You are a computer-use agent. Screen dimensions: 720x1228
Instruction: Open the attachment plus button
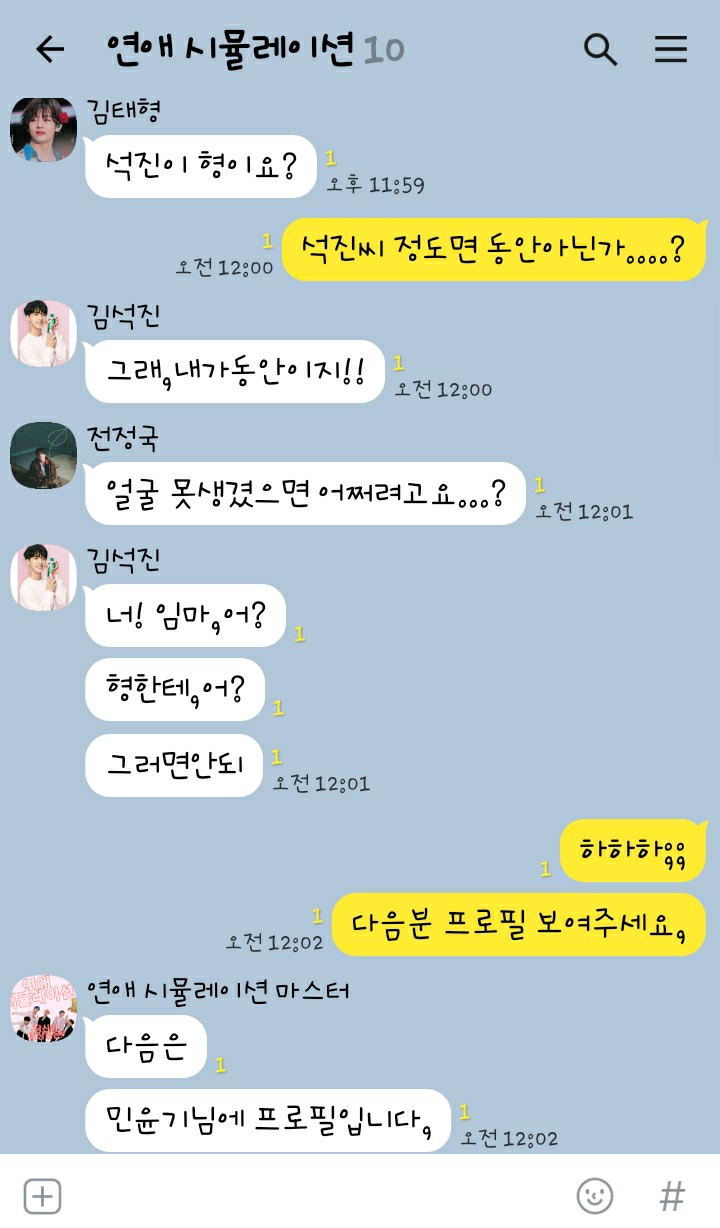43,1195
